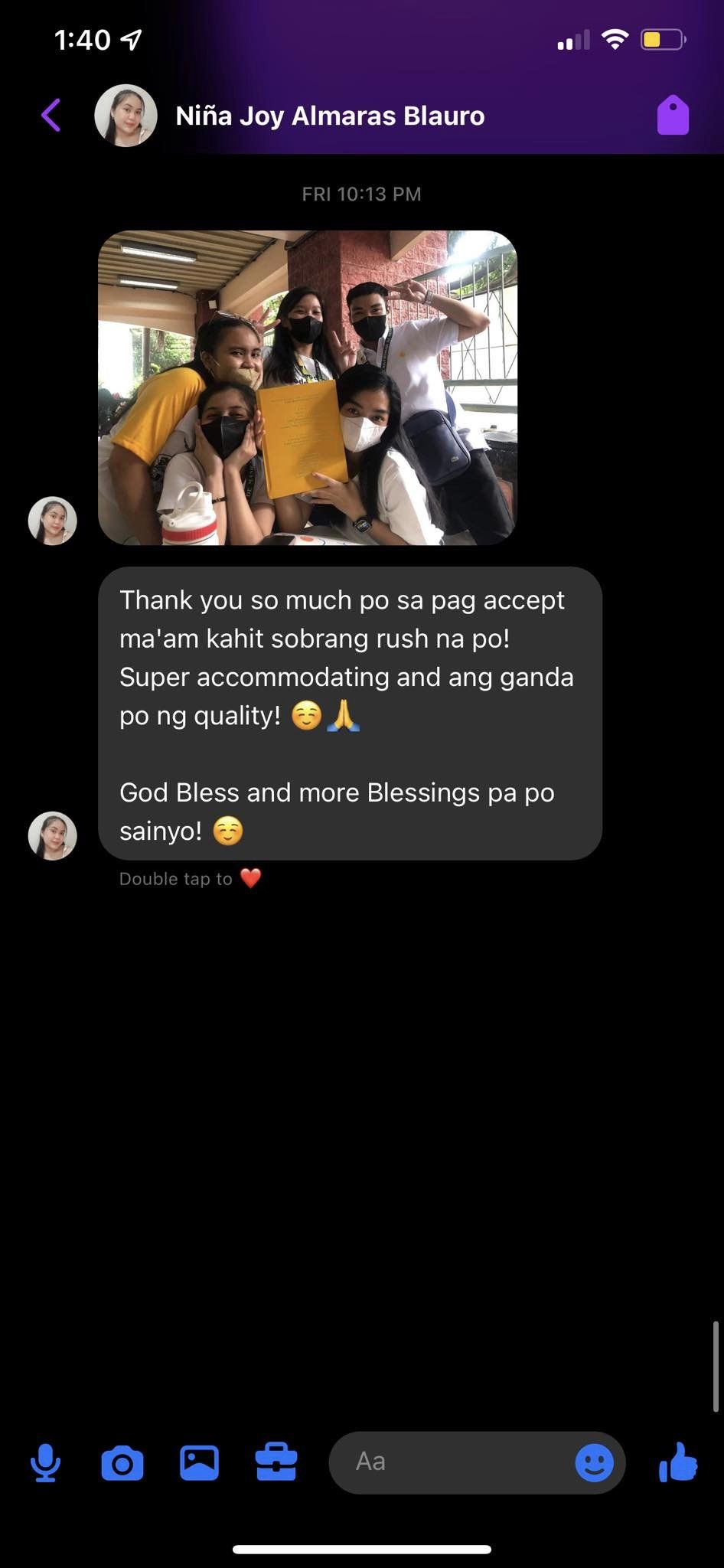Screen dimensions: 724x1568
Task: Open the photo gallery picker
Action: (199, 1462)
